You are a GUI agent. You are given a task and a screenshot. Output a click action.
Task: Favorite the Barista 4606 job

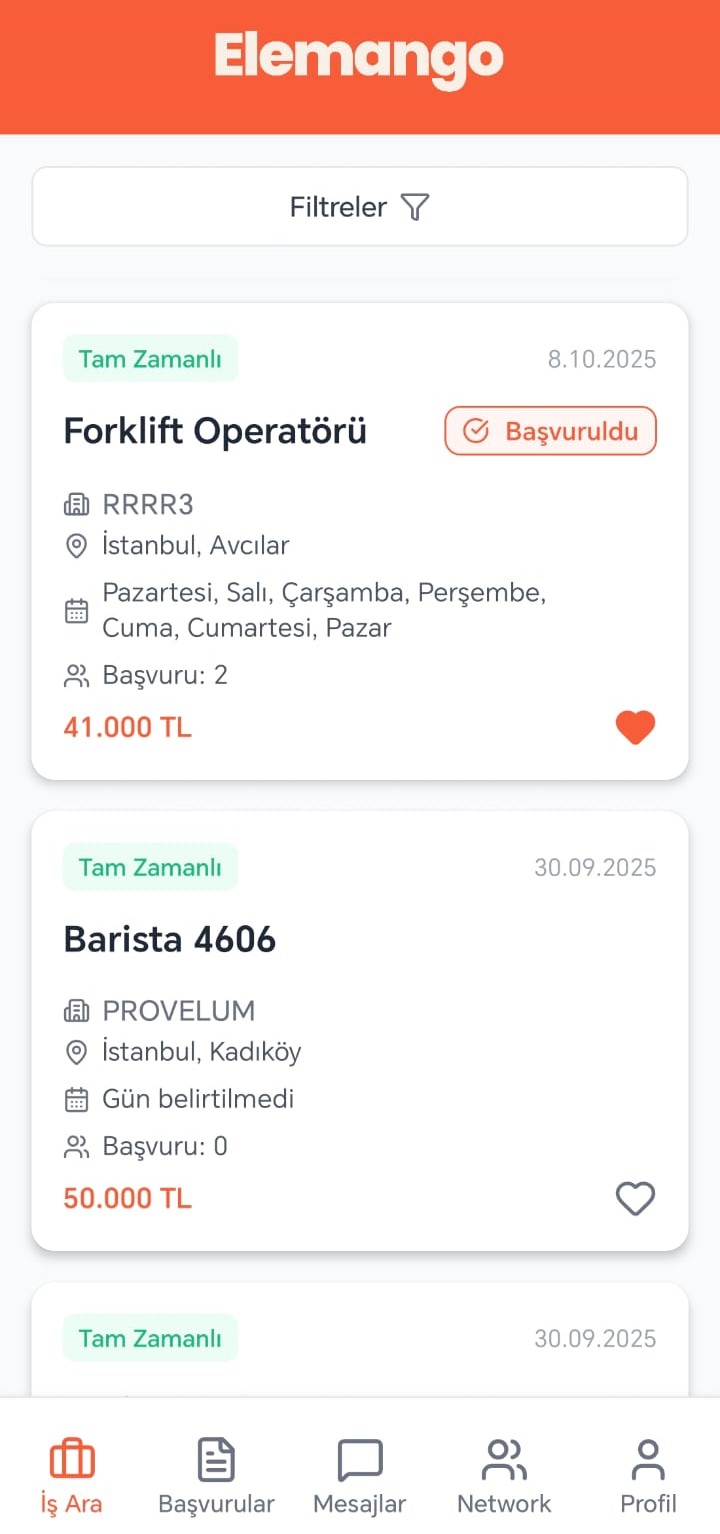[x=635, y=1198]
